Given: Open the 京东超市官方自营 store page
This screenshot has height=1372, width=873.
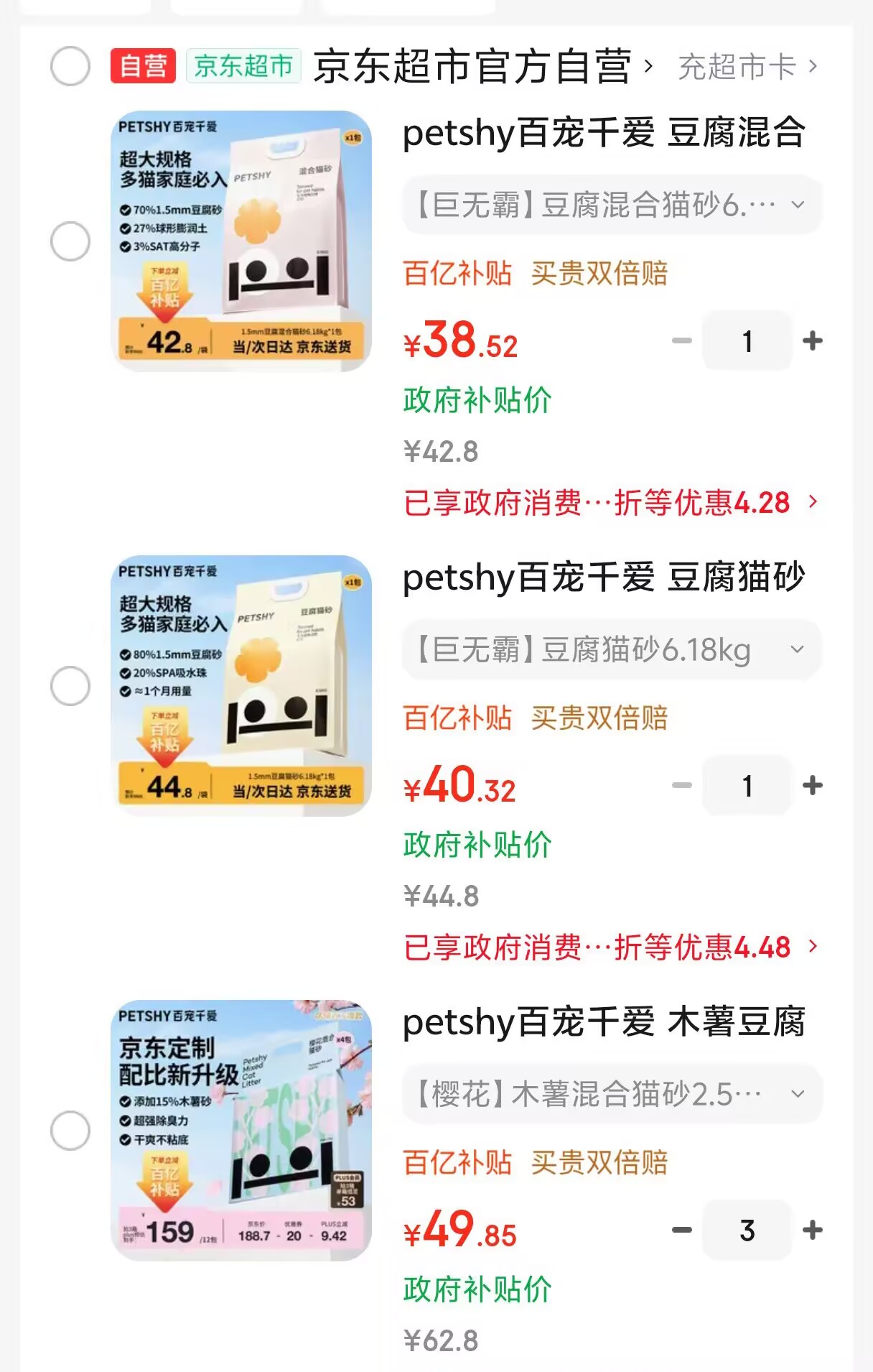Looking at the screenshot, I should click(474, 67).
